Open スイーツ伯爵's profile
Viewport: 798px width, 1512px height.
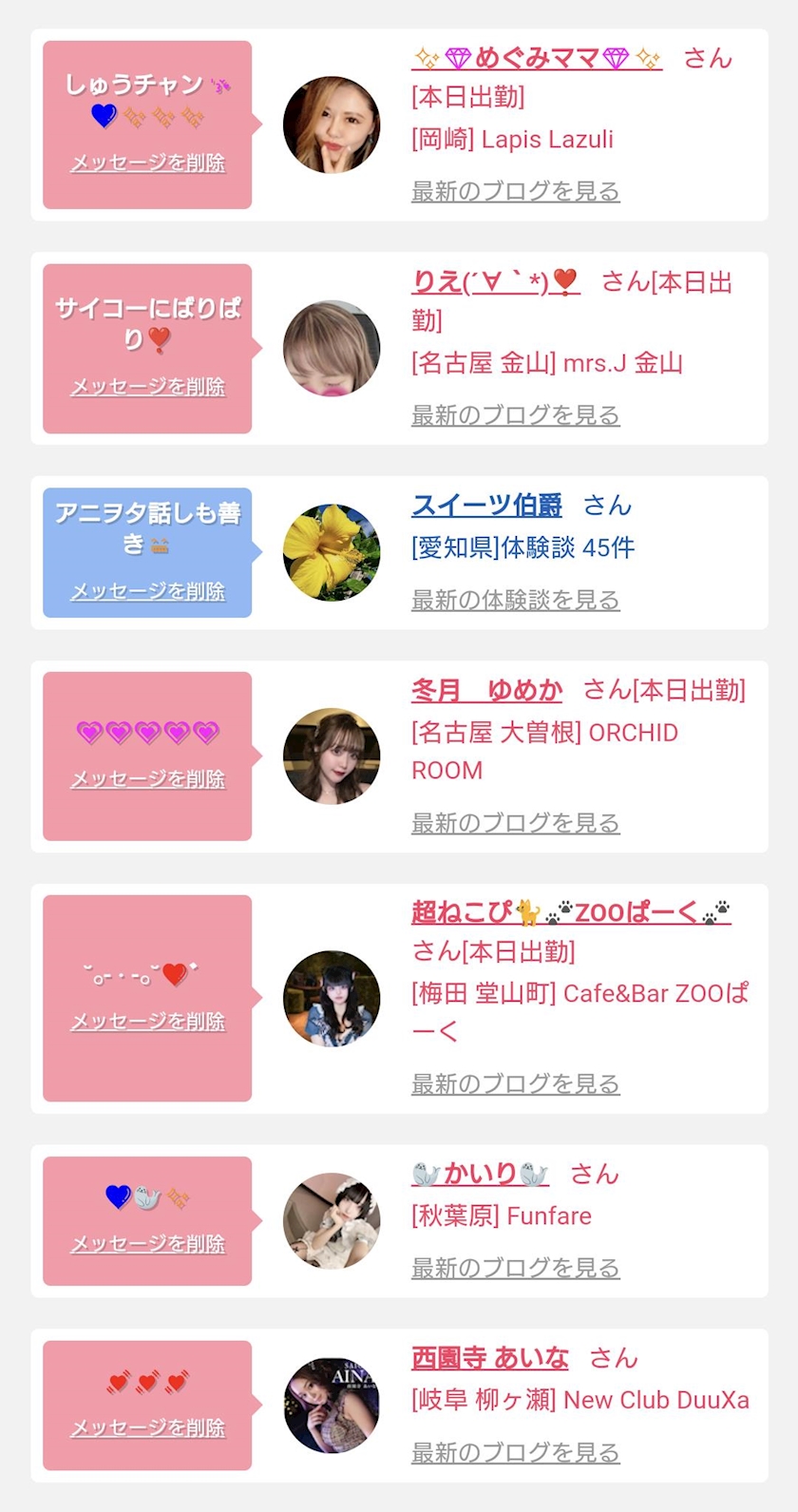pyautogui.click(x=486, y=506)
